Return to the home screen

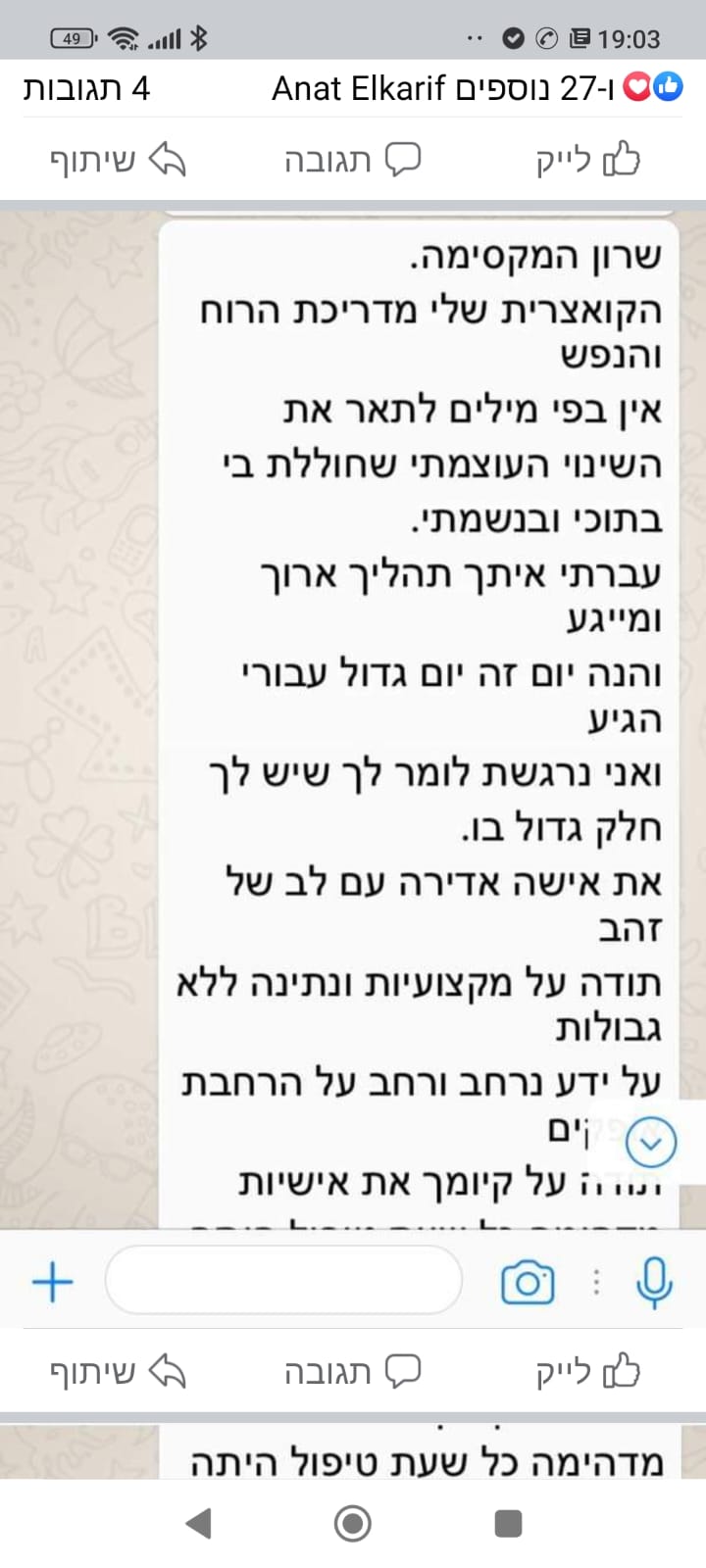click(353, 1524)
